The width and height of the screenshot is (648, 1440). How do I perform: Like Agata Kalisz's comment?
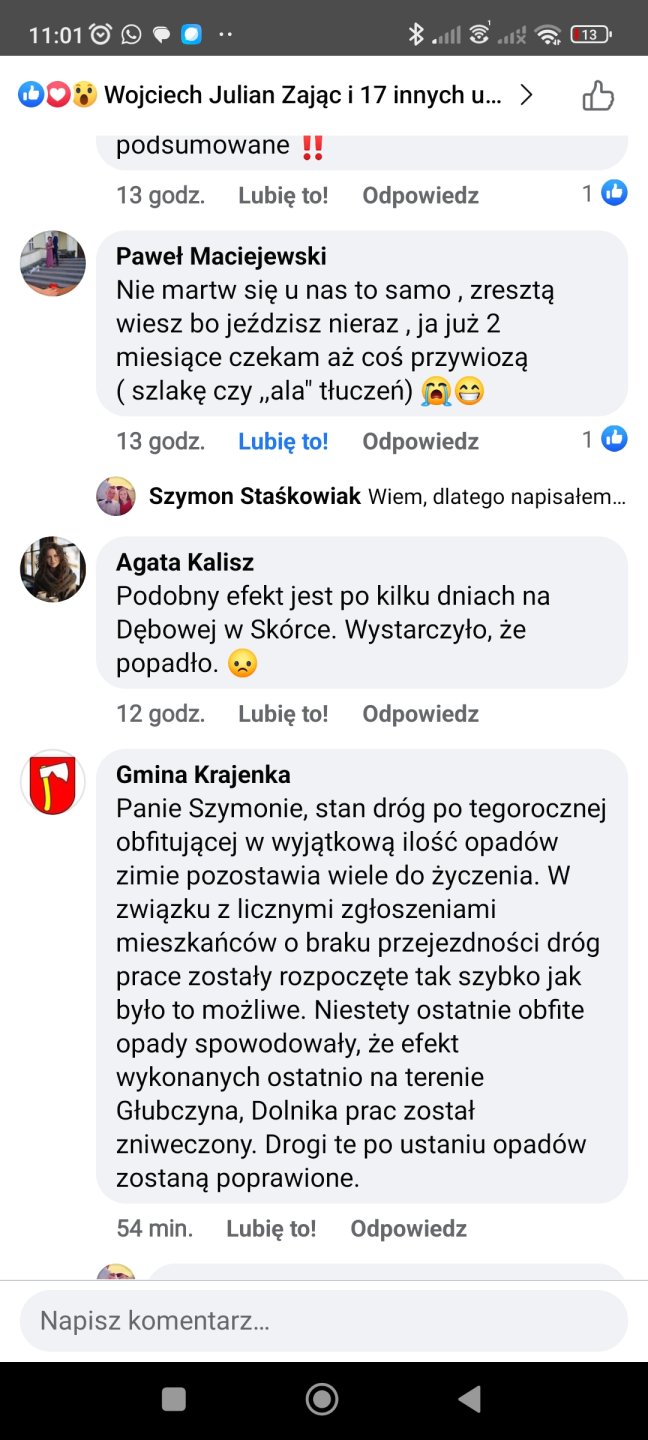[x=283, y=714]
